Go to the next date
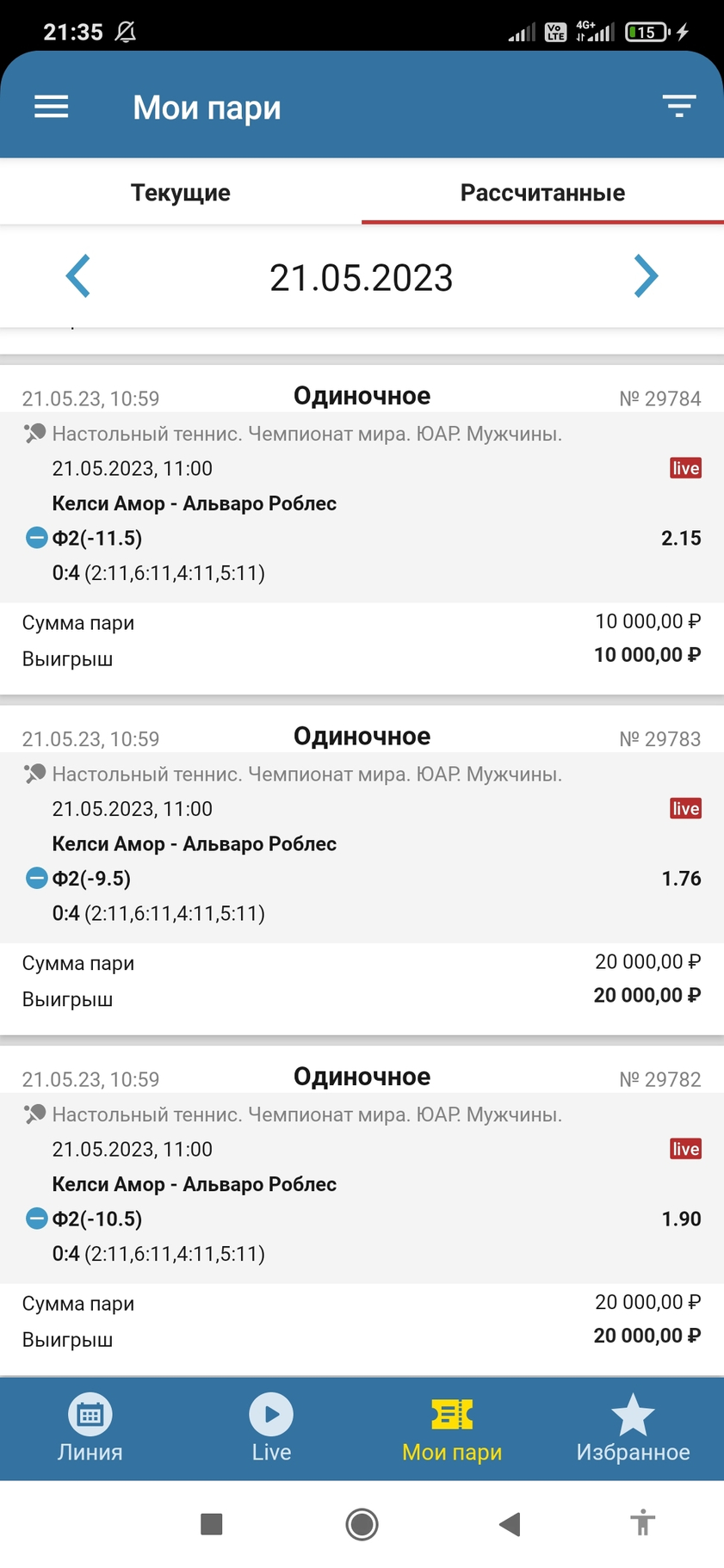 tap(646, 276)
